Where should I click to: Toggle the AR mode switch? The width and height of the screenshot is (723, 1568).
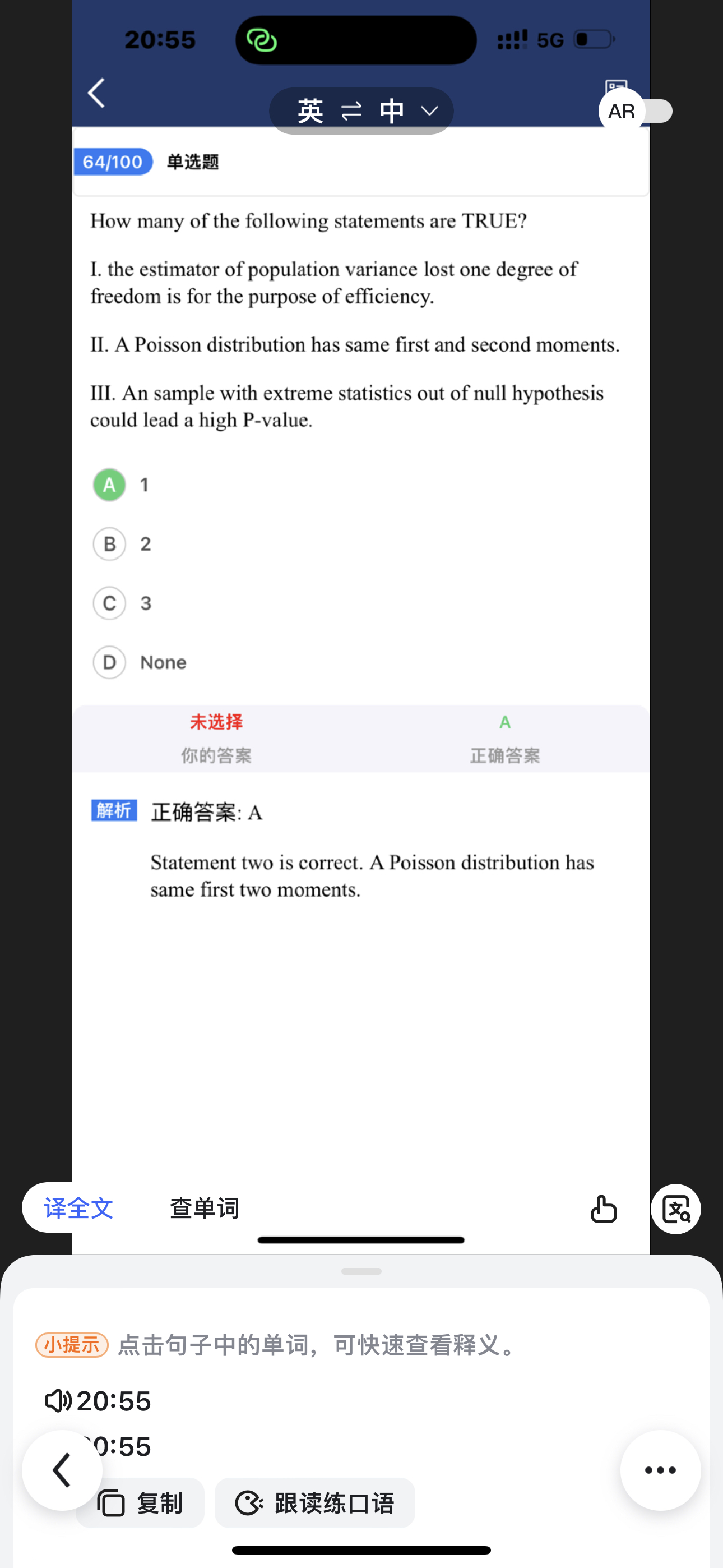[x=637, y=112]
